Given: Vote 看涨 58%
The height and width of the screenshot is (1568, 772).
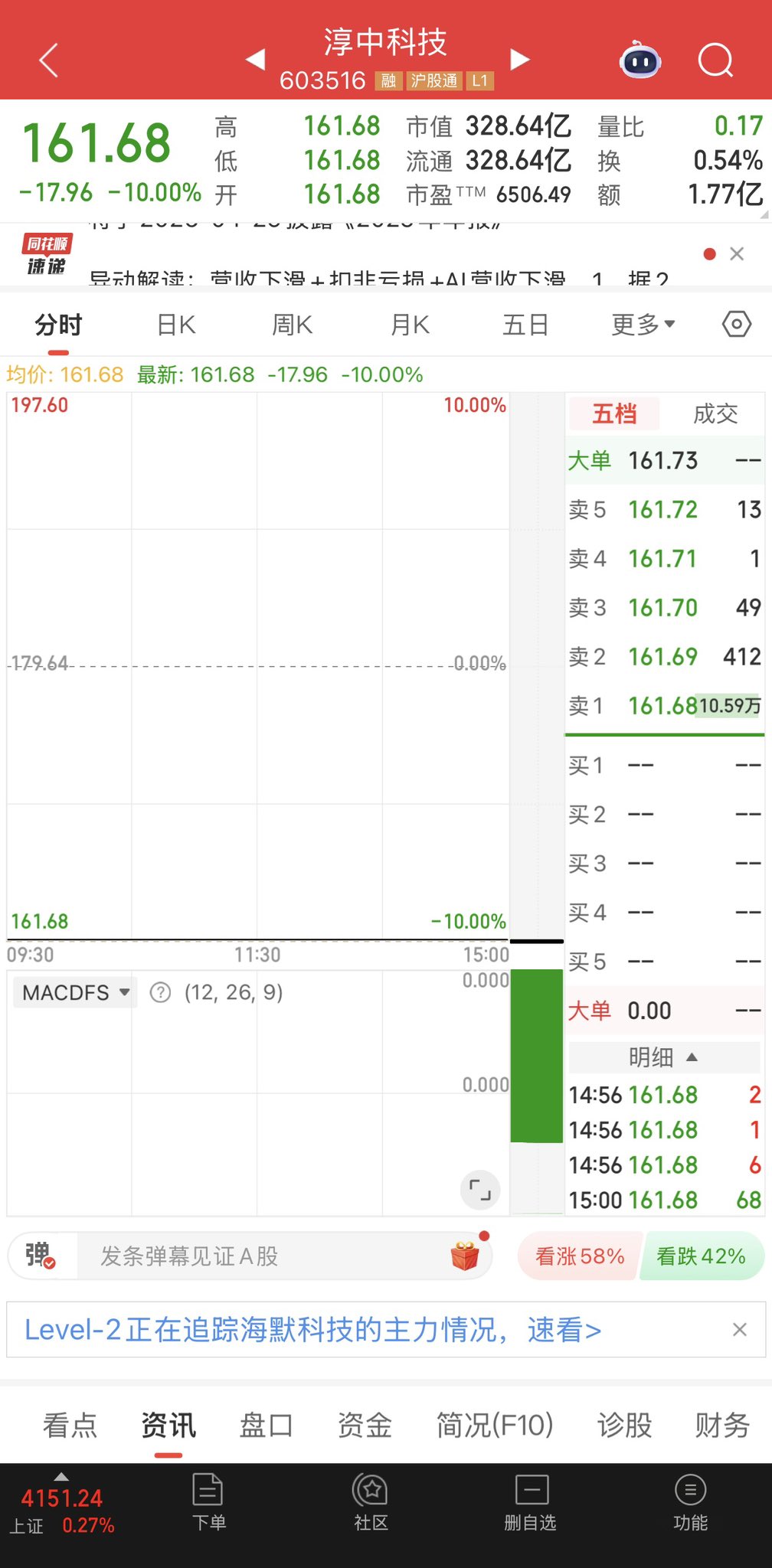Looking at the screenshot, I should click(580, 1256).
